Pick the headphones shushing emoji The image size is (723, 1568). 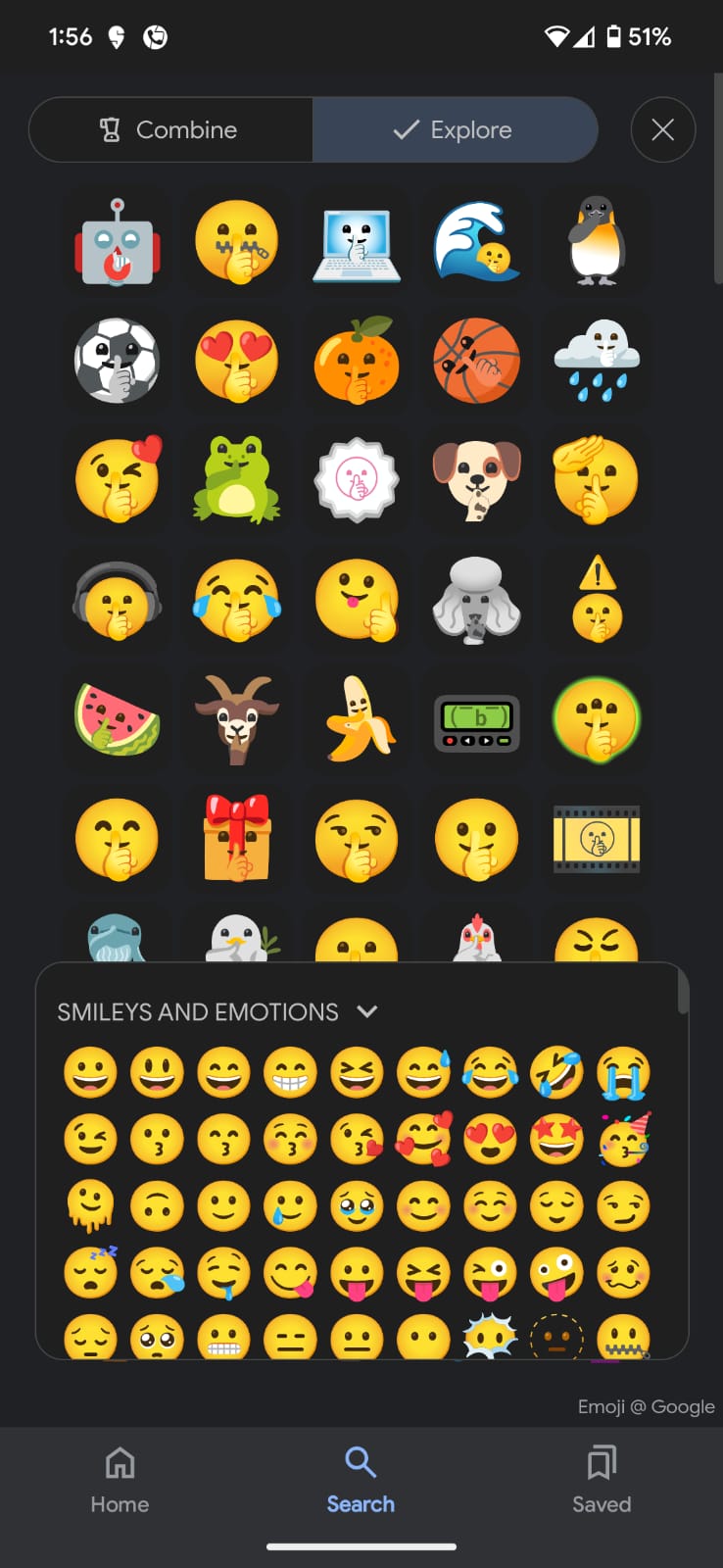117,600
